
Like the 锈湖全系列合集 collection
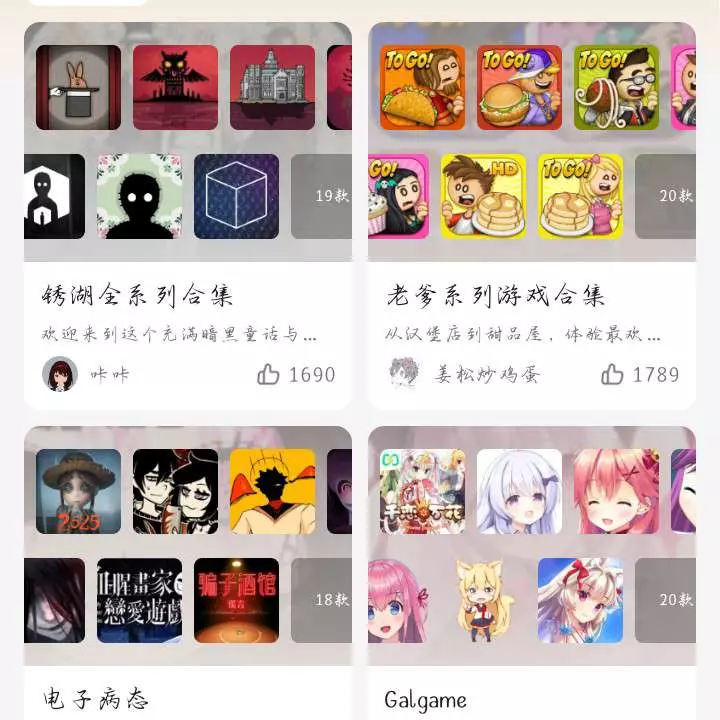pyautogui.click(x=268, y=375)
